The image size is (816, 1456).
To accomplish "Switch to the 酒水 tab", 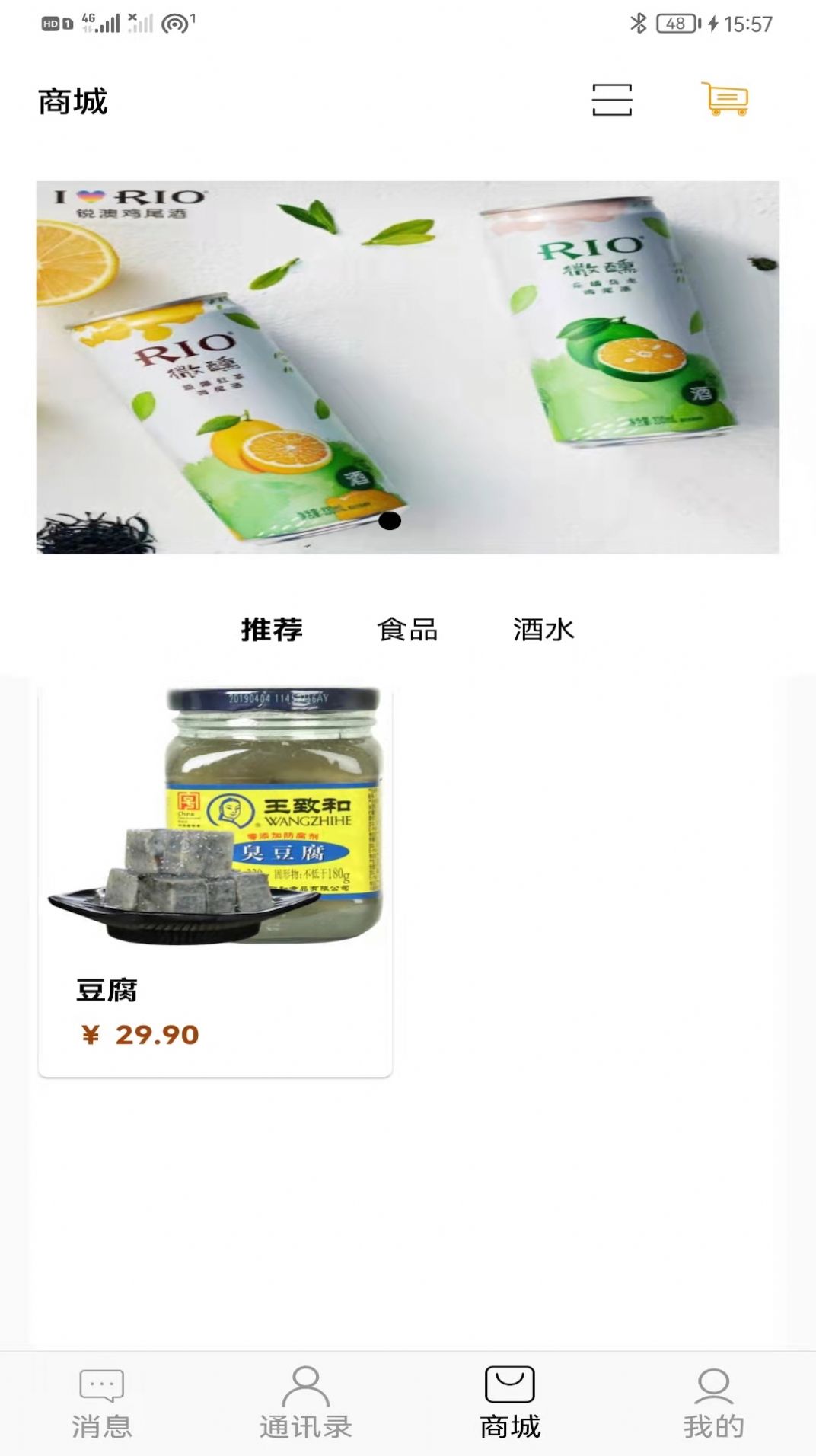I will pos(544,631).
